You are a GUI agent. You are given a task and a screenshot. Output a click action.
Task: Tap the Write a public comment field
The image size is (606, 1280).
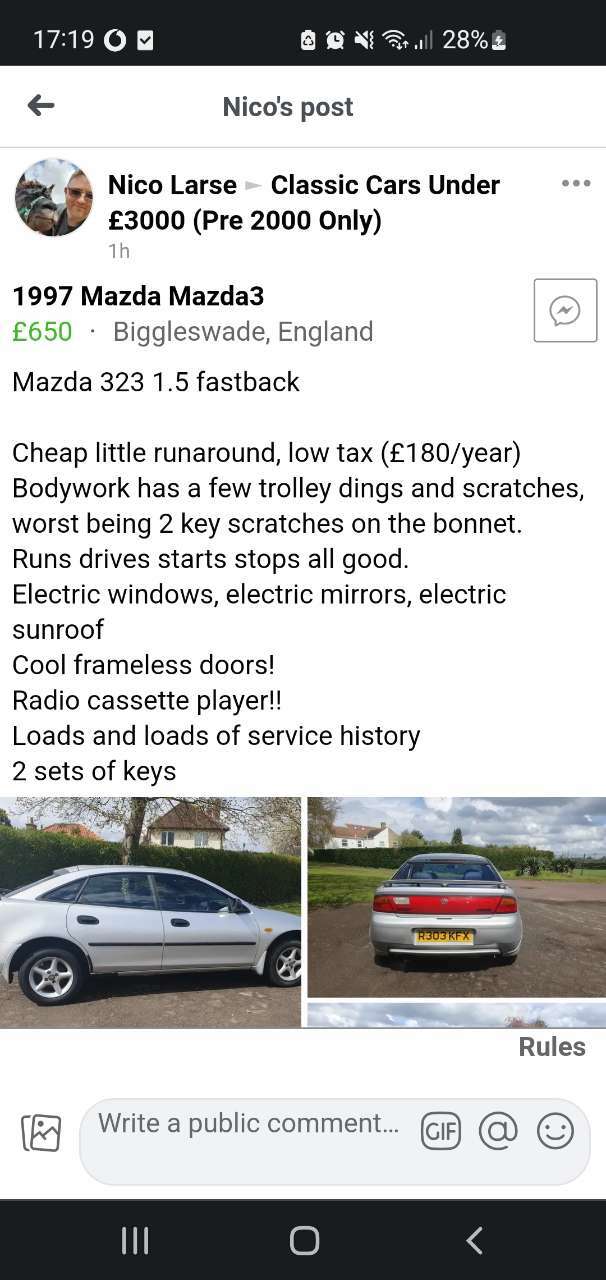(248, 1124)
